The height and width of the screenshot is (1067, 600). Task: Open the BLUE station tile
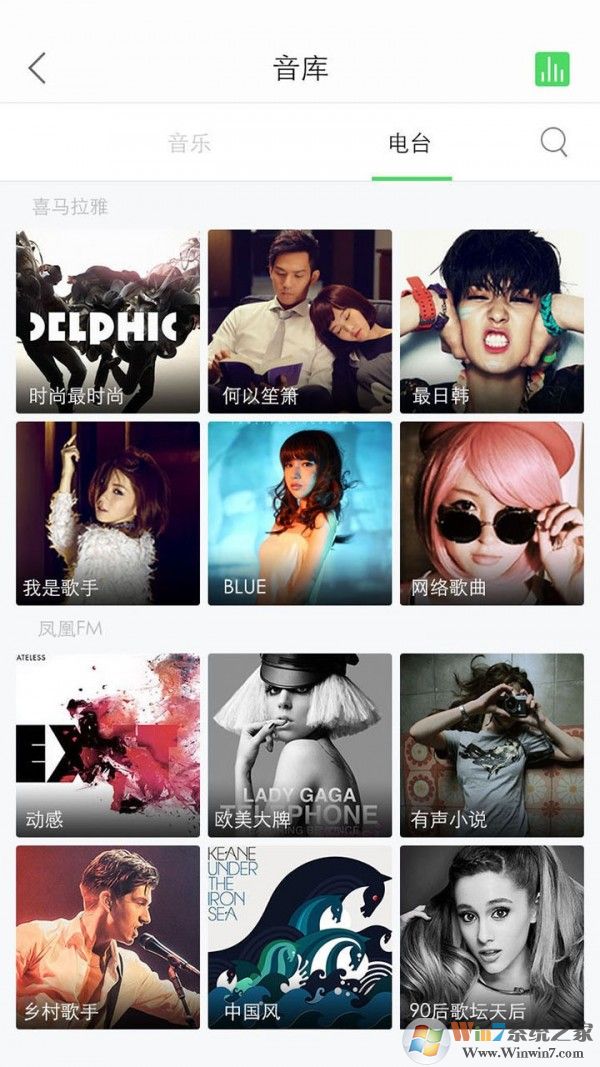pos(300,513)
